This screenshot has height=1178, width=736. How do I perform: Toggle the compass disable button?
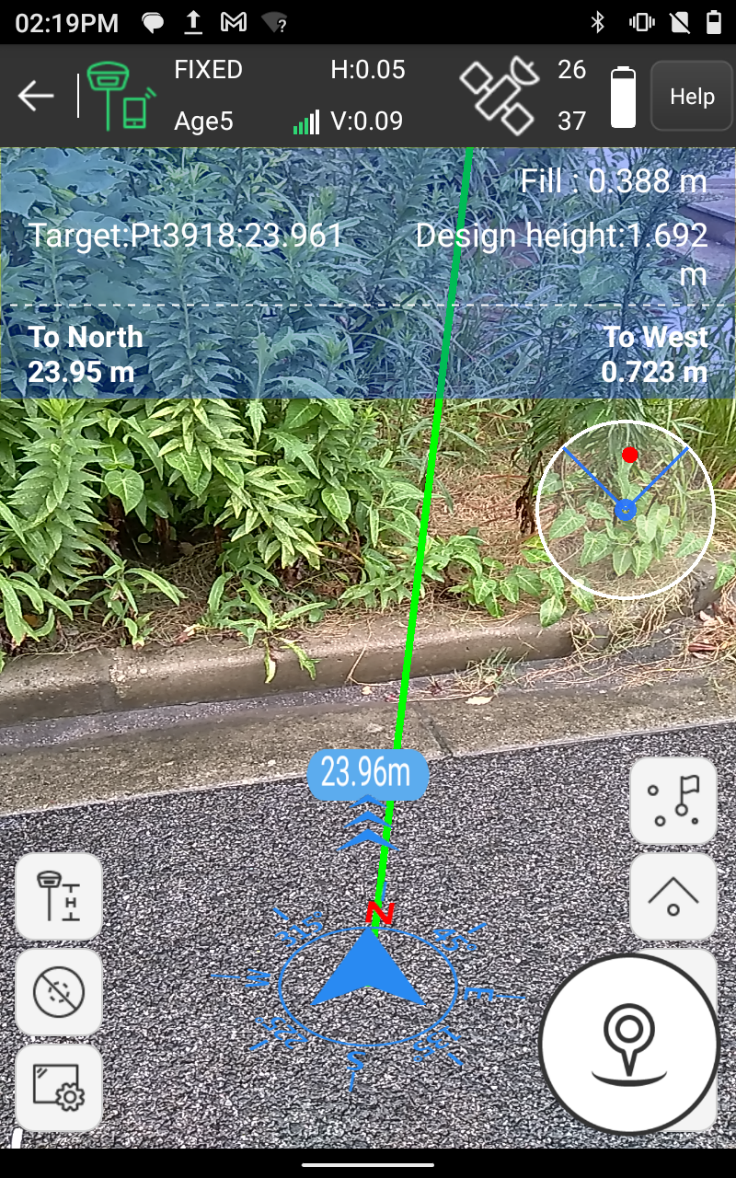tap(58, 992)
